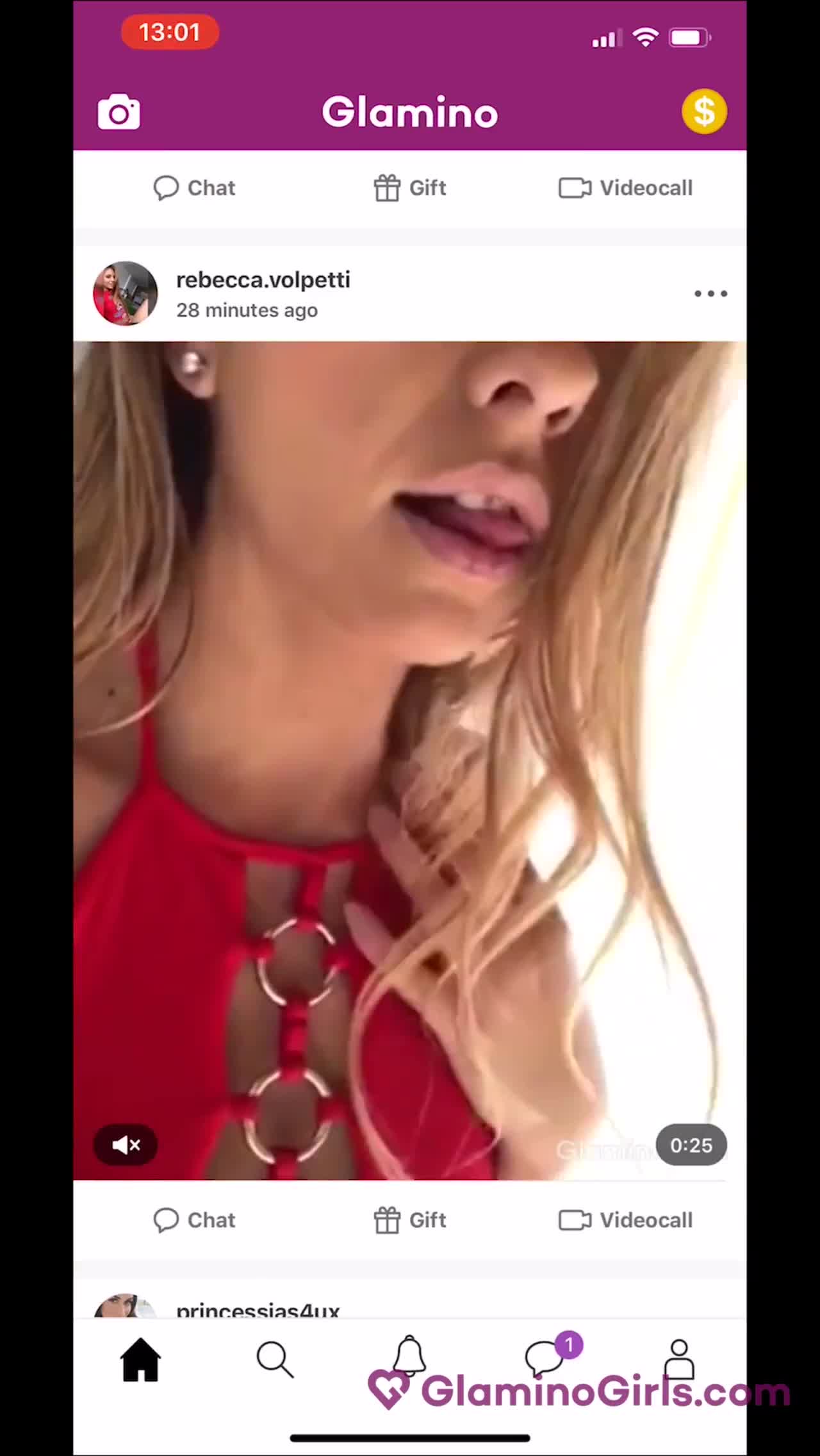Start Videocall below rebecca.volpetti's video

point(625,1220)
